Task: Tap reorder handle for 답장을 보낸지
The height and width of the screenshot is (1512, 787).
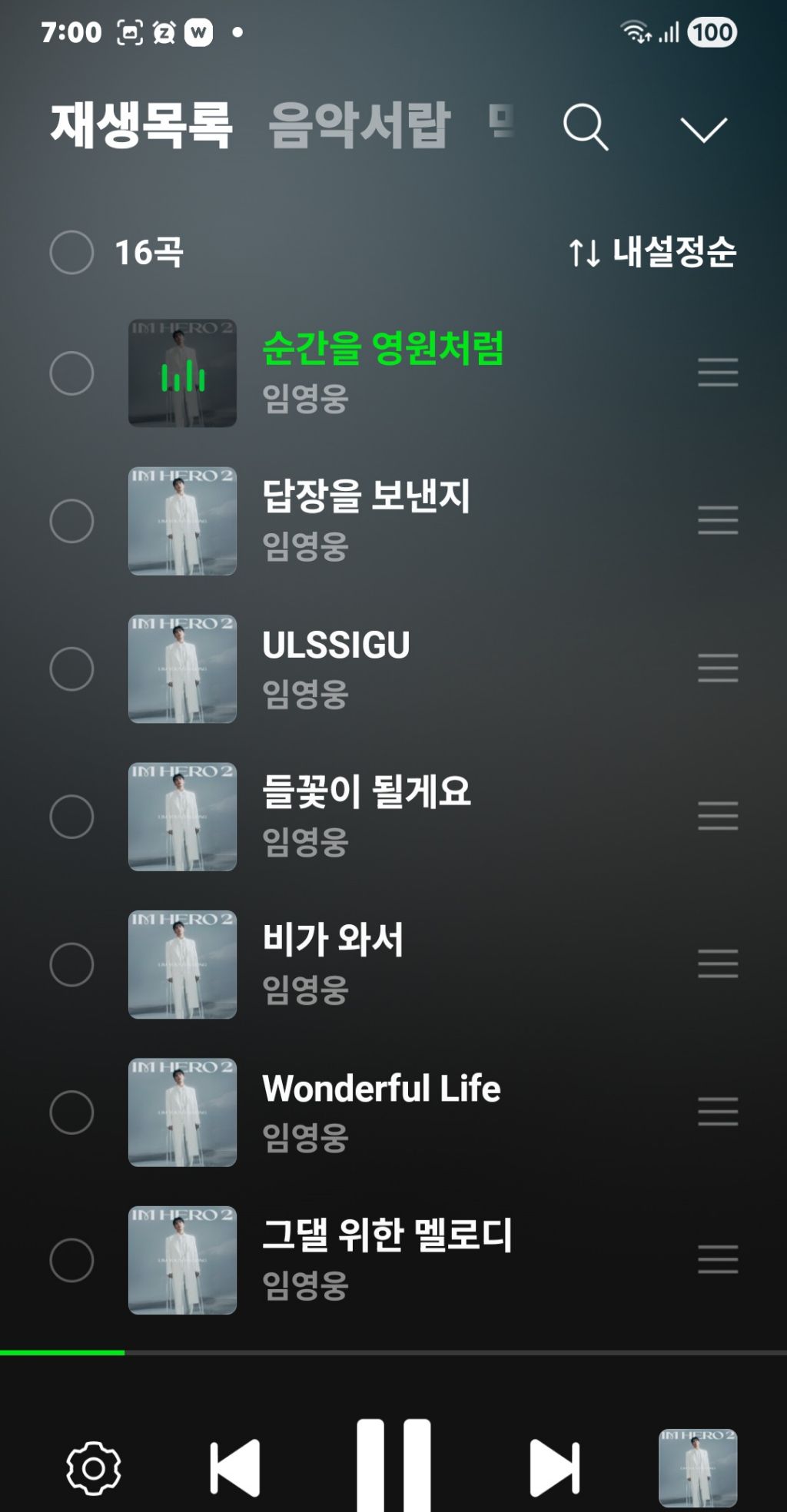Action: pyautogui.click(x=718, y=521)
